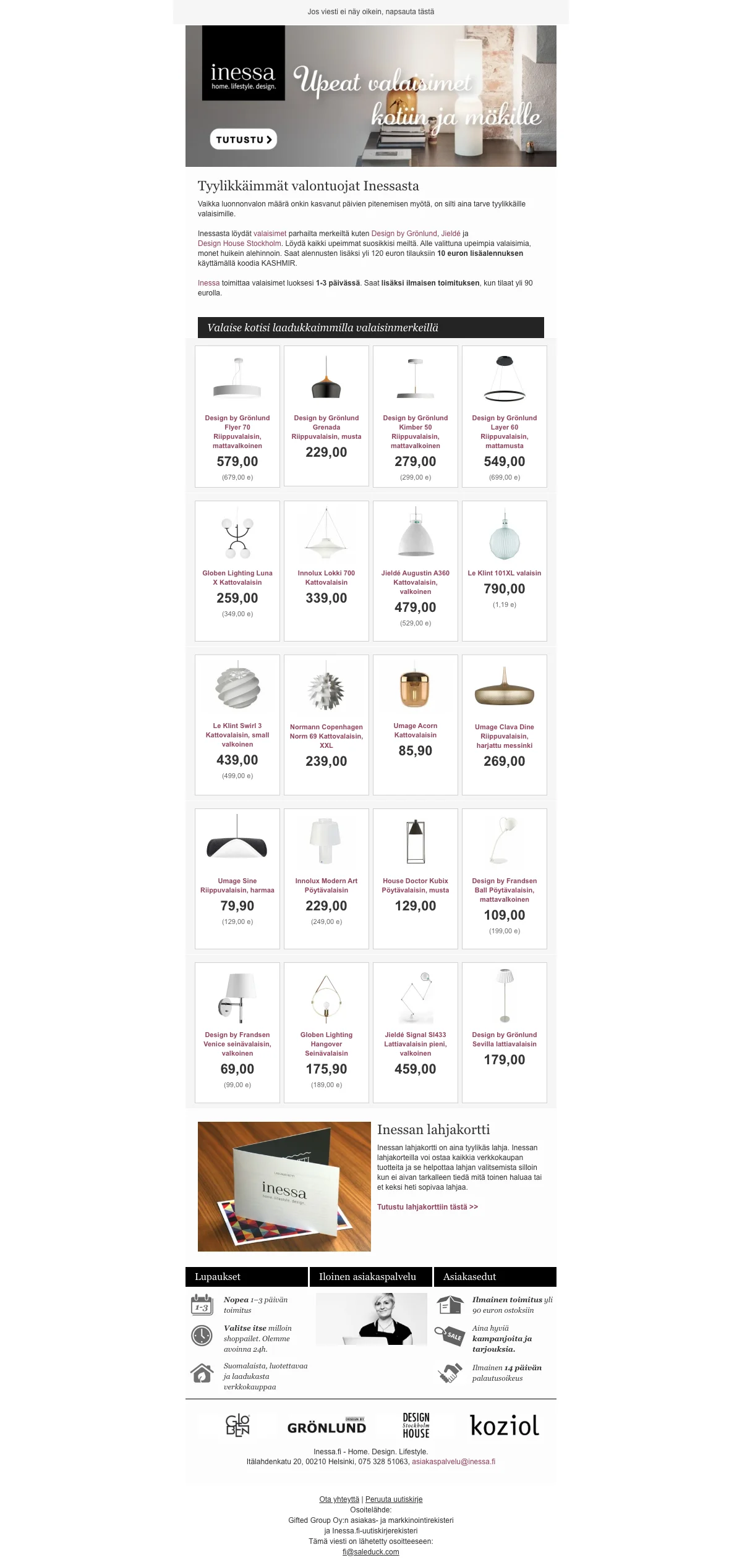Image resolution: width=742 pixels, height=1568 pixels.
Task: Open Flyer 70 Riippuvalaisin product card
Action: coord(237,431)
